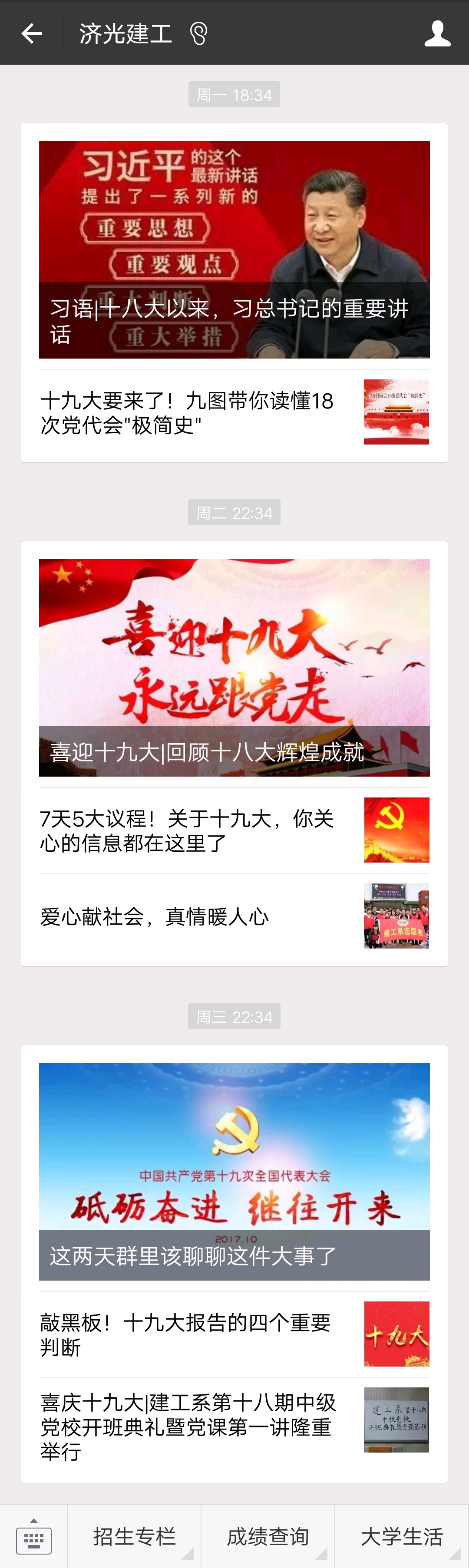Expand the 成绩查询 menu

coord(268,1536)
